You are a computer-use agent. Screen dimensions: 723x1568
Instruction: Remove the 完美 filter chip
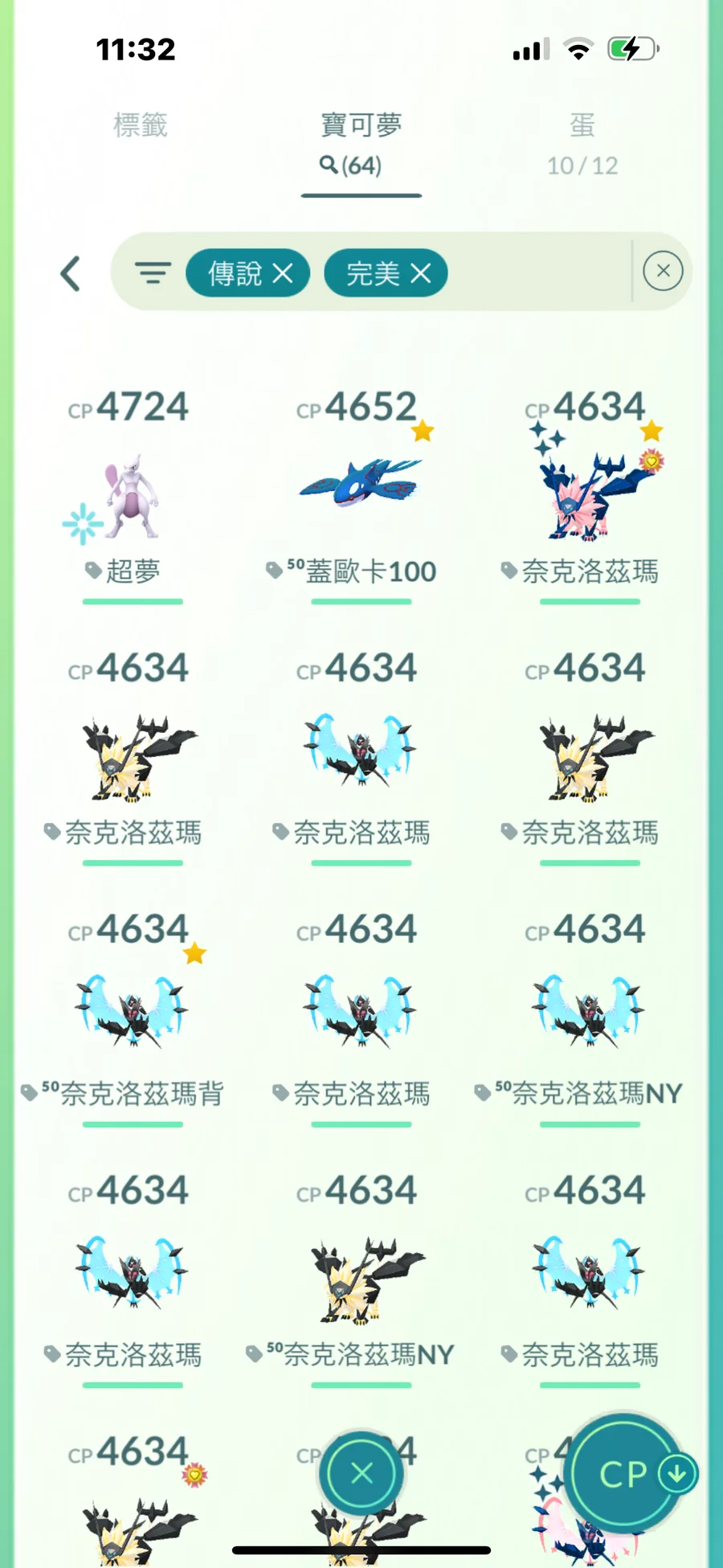[421, 273]
